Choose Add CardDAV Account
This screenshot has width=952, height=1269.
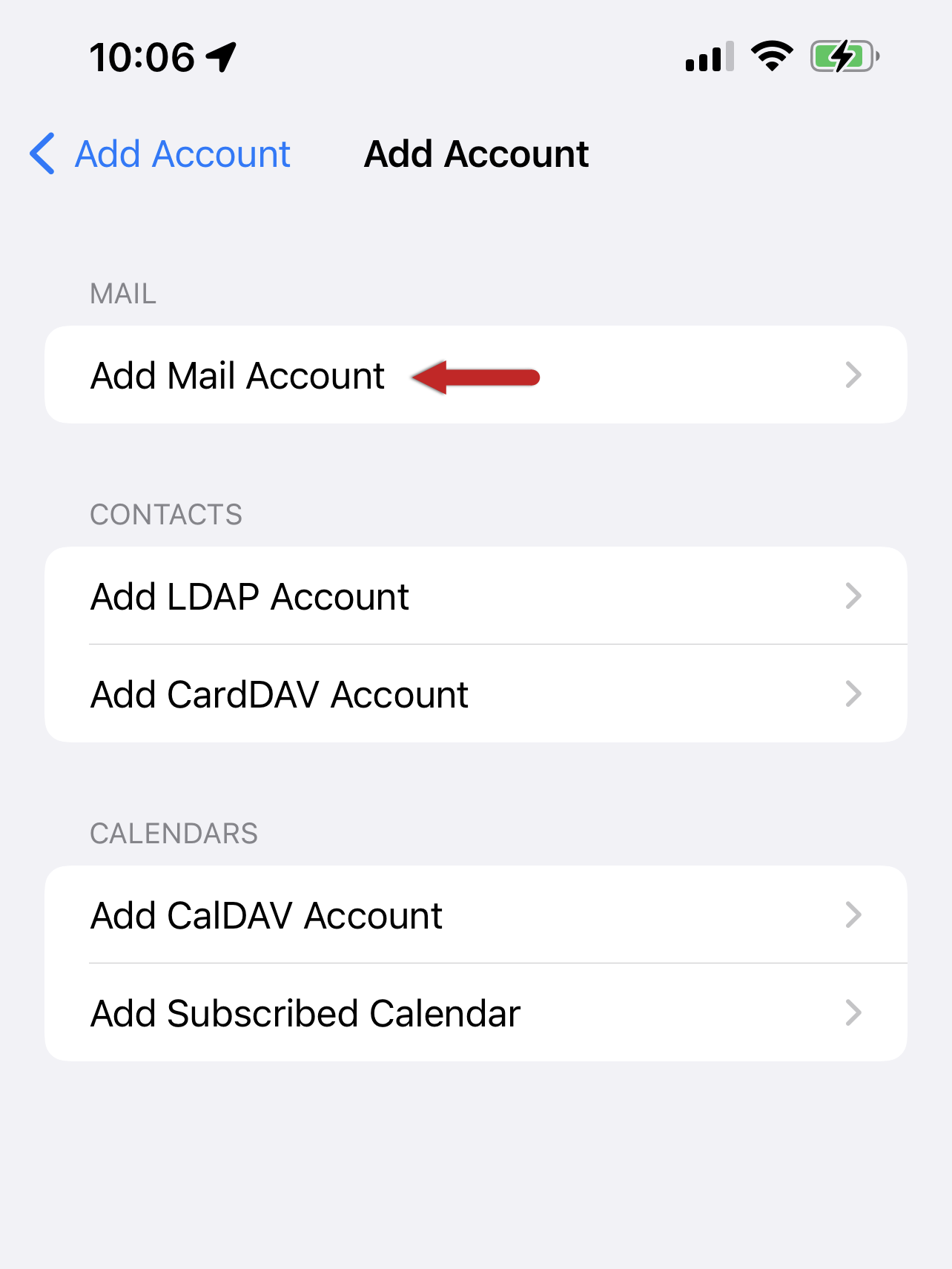475,694
